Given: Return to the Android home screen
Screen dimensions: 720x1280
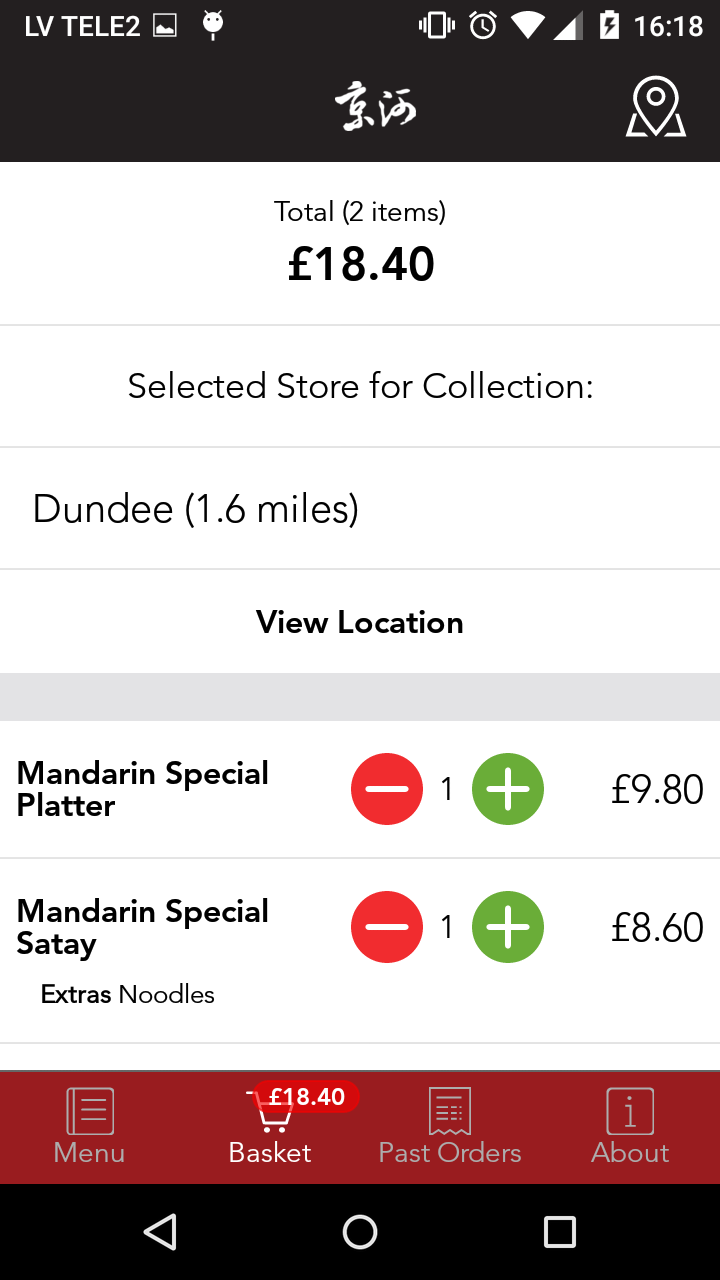Looking at the screenshot, I should point(360,1232).
